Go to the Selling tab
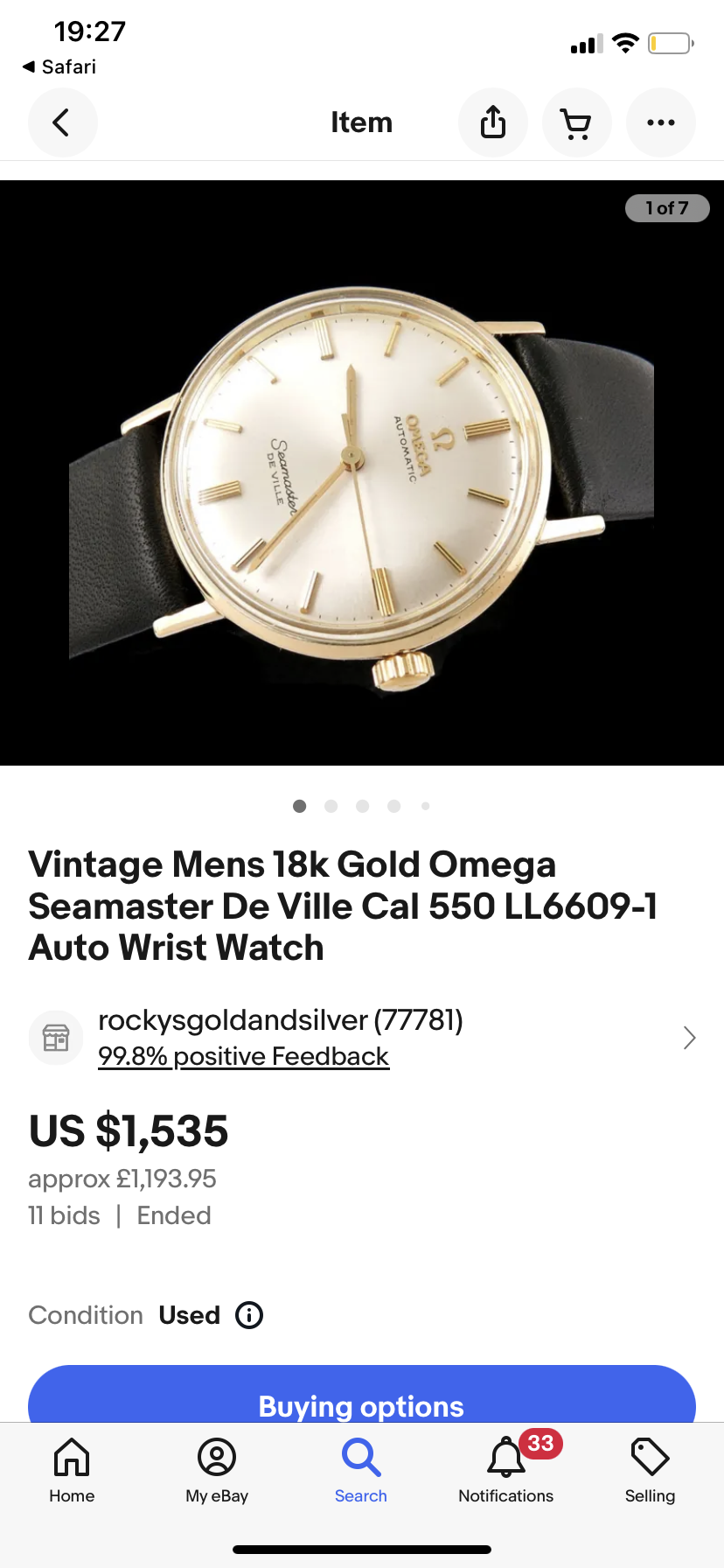 (x=650, y=1471)
